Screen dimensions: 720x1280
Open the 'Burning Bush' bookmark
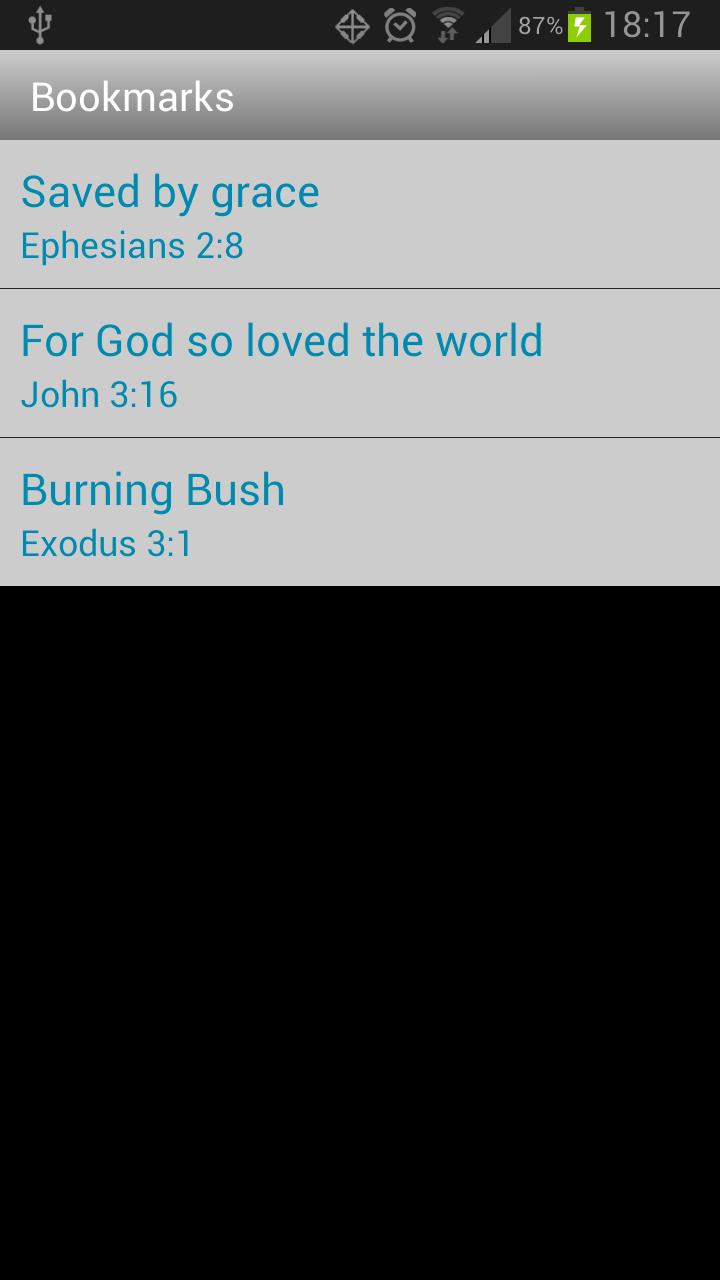[x=152, y=490]
